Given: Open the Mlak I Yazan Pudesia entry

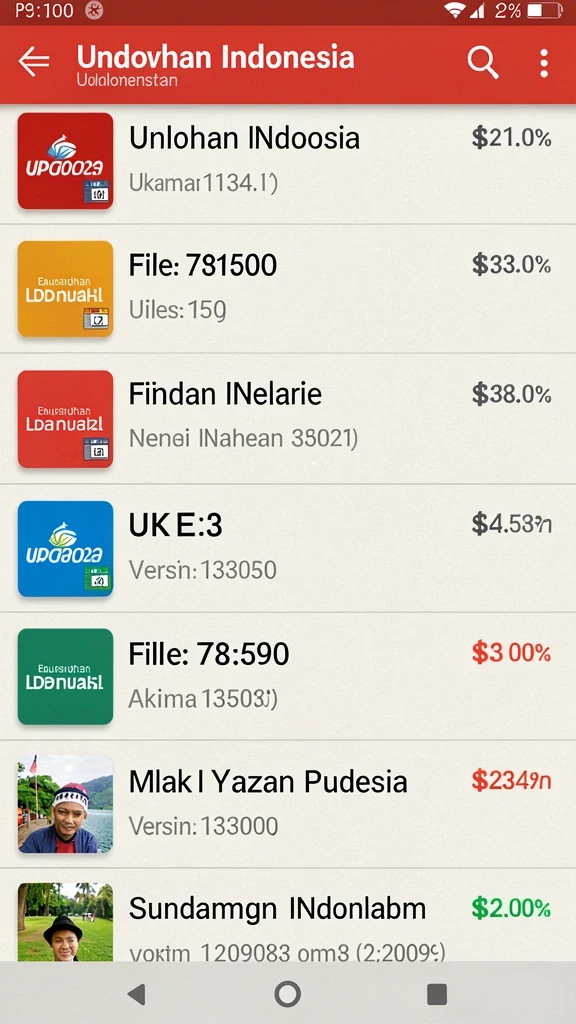Looking at the screenshot, I should (288, 804).
